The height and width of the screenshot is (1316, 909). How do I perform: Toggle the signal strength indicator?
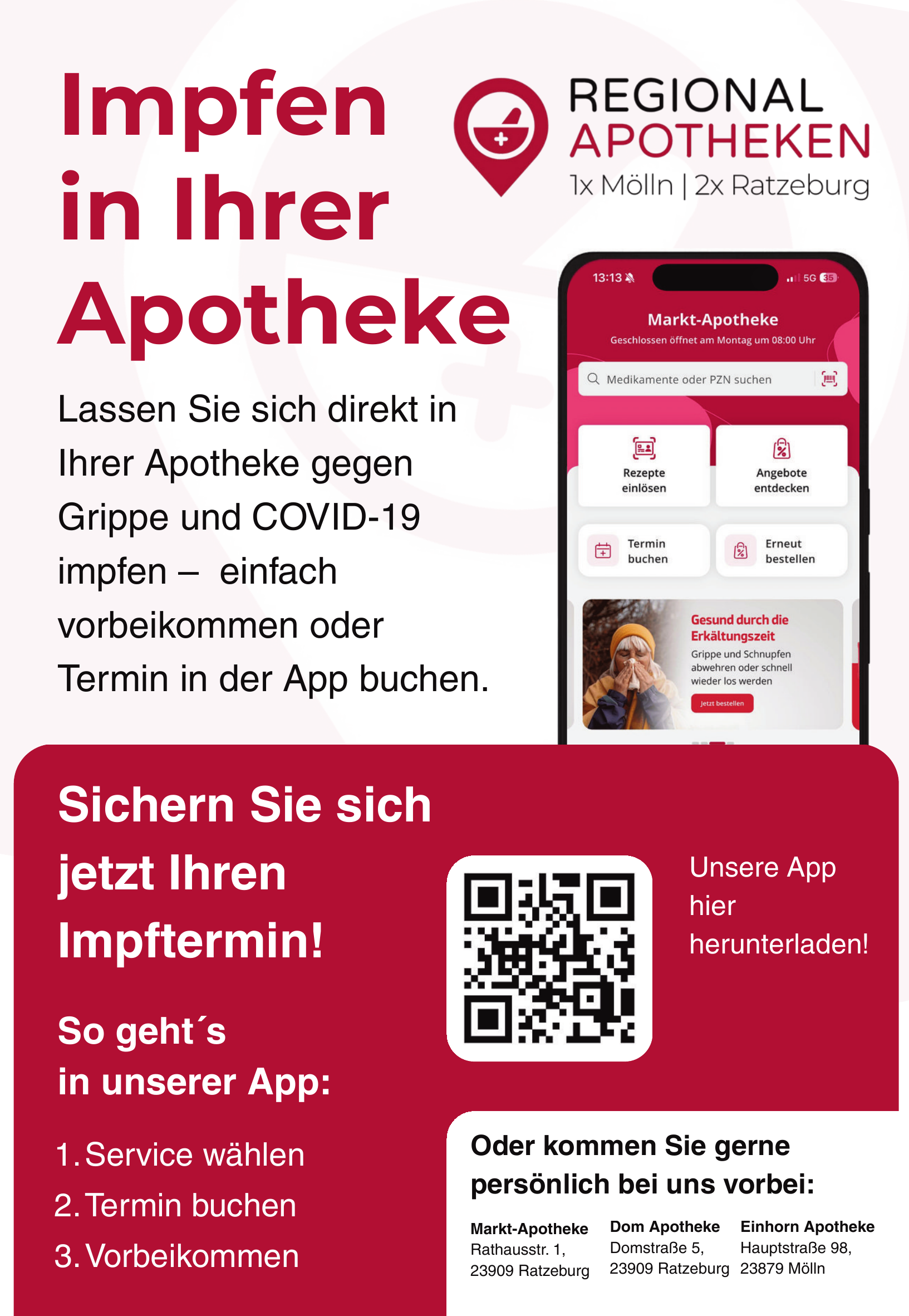tap(792, 277)
